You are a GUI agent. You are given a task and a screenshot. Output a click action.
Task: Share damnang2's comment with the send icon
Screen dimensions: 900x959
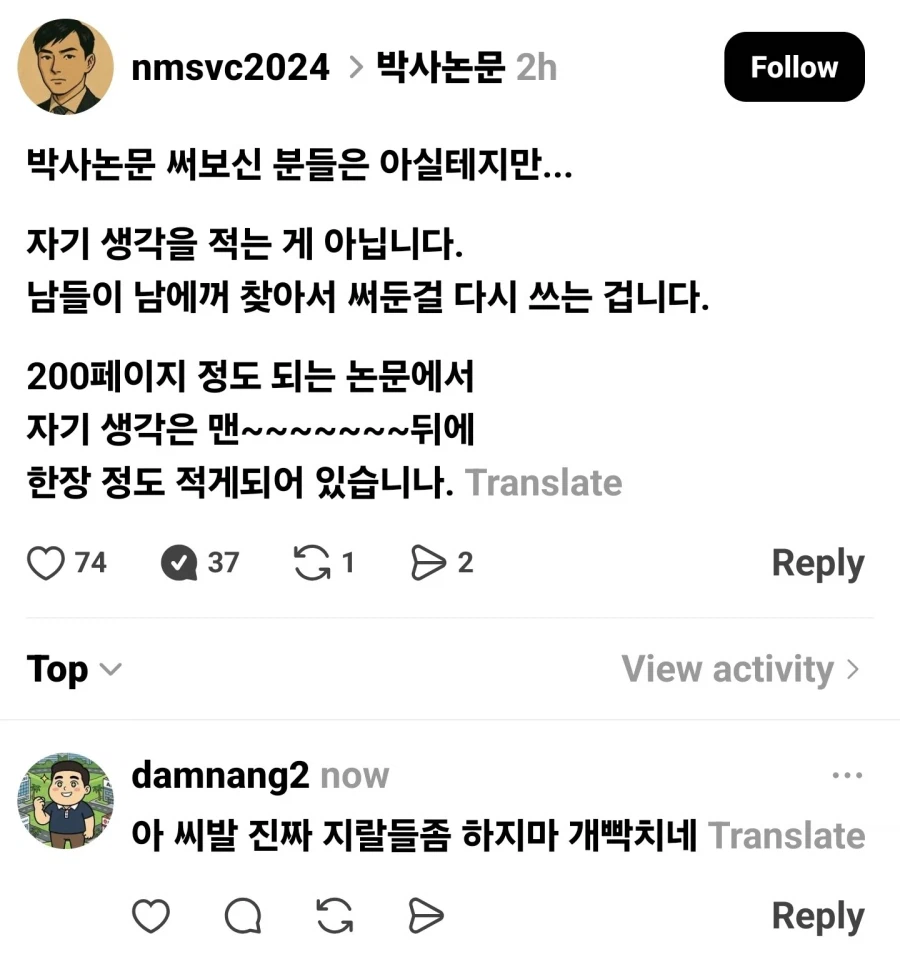(425, 915)
